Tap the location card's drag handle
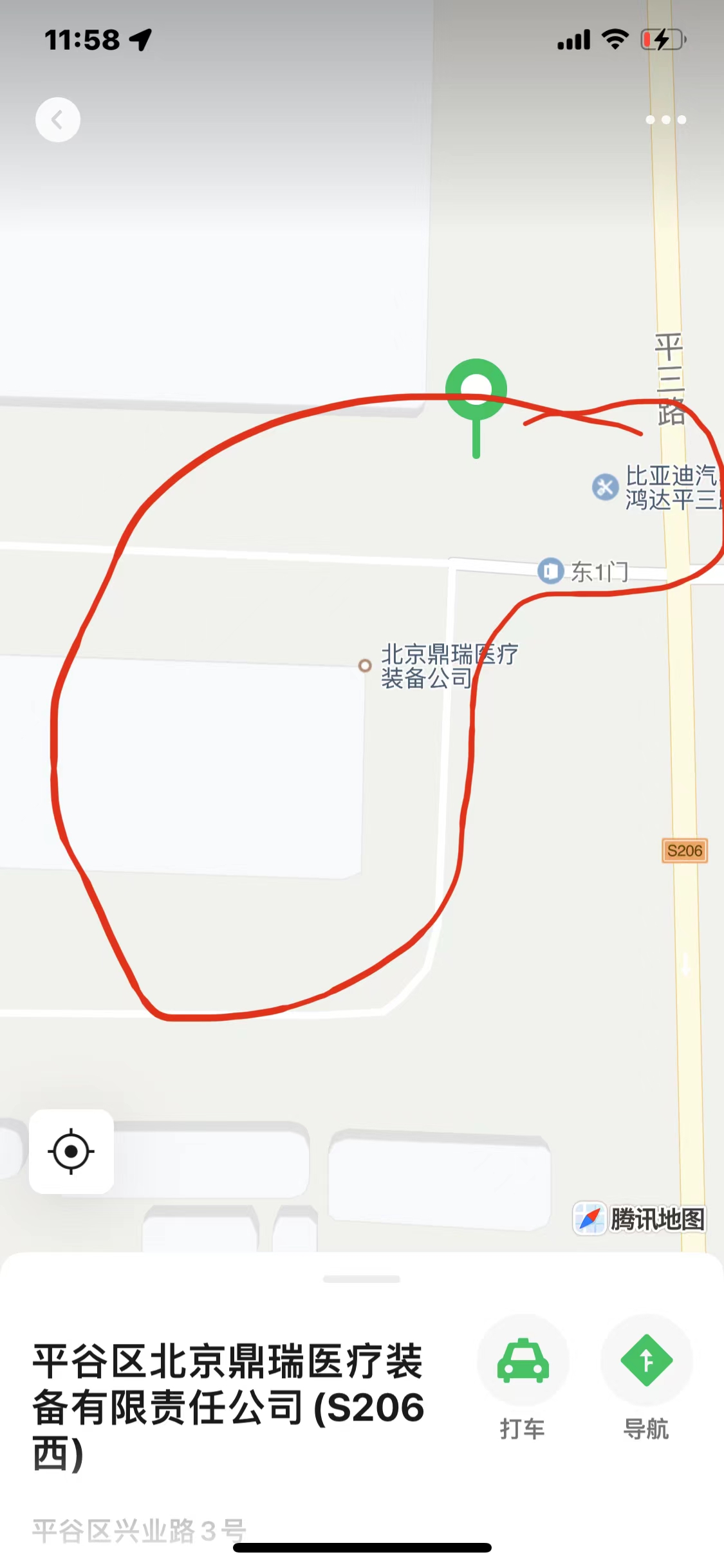 pyautogui.click(x=362, y=1279)
